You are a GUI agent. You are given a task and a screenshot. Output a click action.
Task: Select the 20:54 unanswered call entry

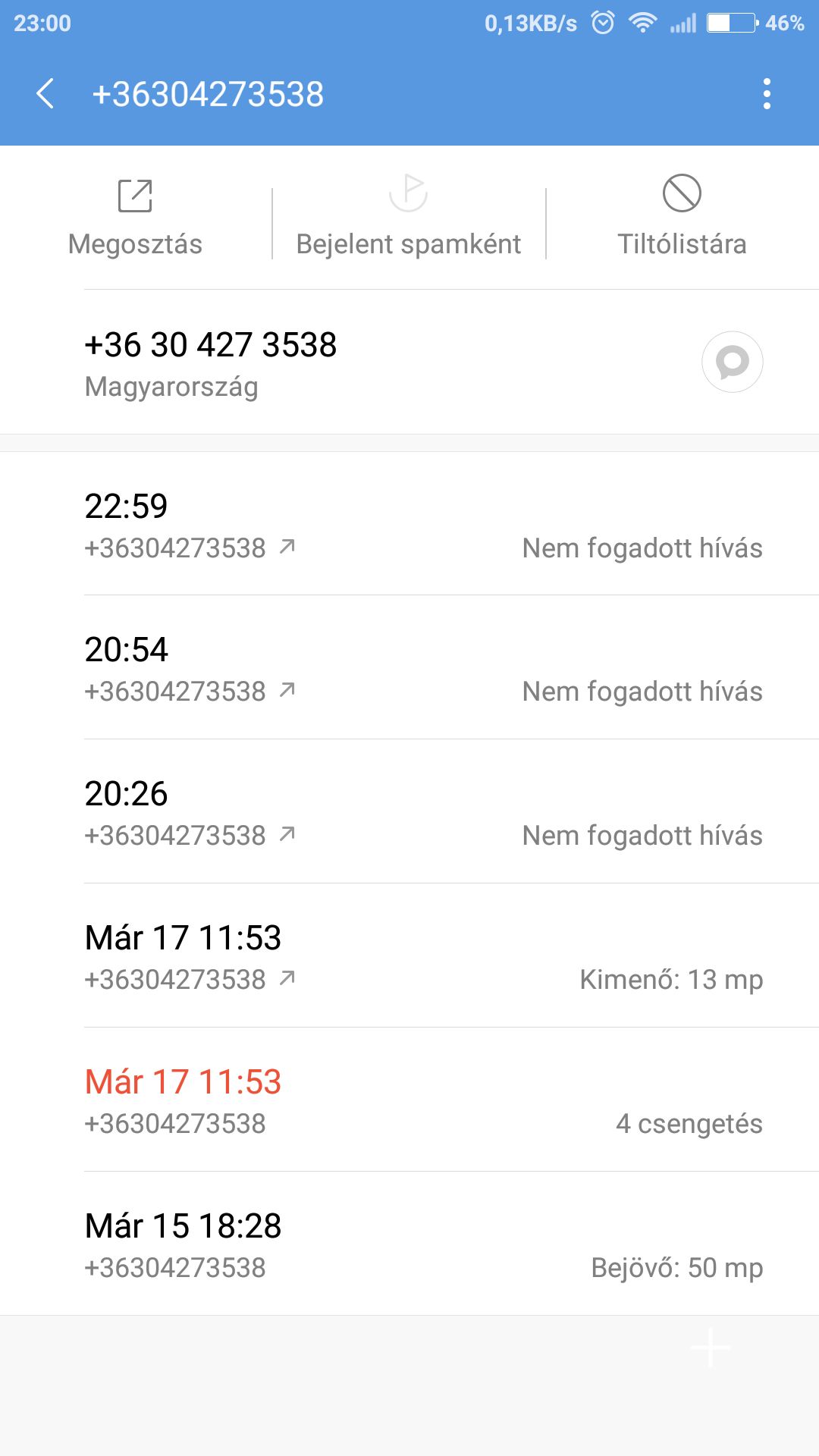pyautogui.click(x=409, y=667)
